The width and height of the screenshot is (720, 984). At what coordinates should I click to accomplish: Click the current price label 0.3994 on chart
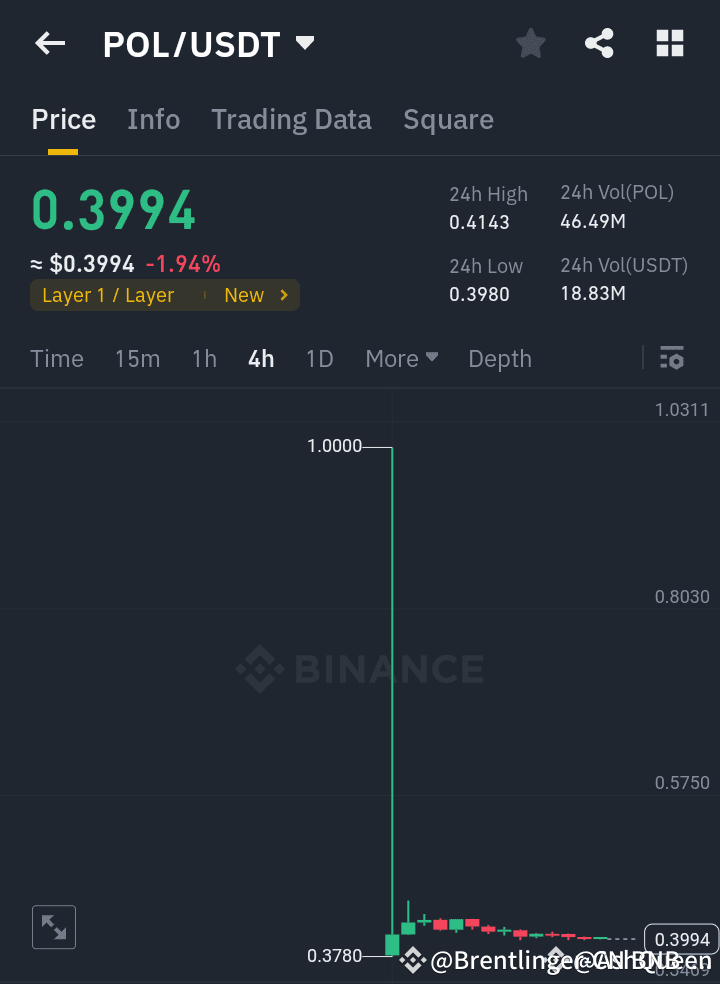pos(681,939)
